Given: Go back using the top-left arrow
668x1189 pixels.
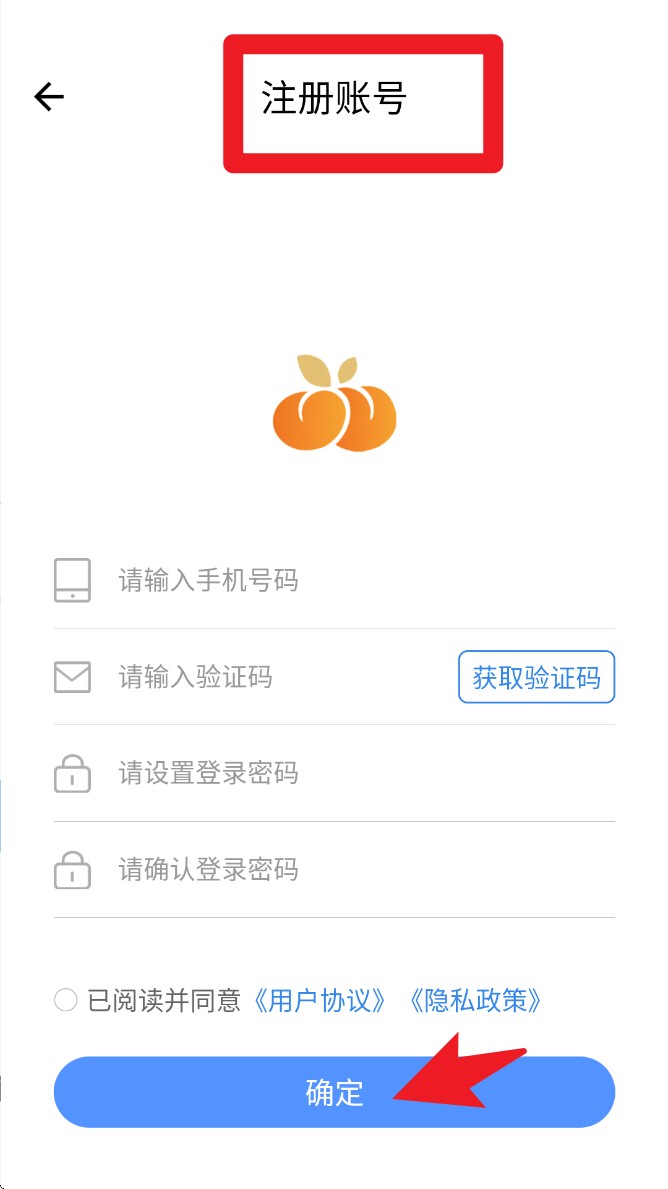Looking at the screenshot, I should [x=49, y=97].
